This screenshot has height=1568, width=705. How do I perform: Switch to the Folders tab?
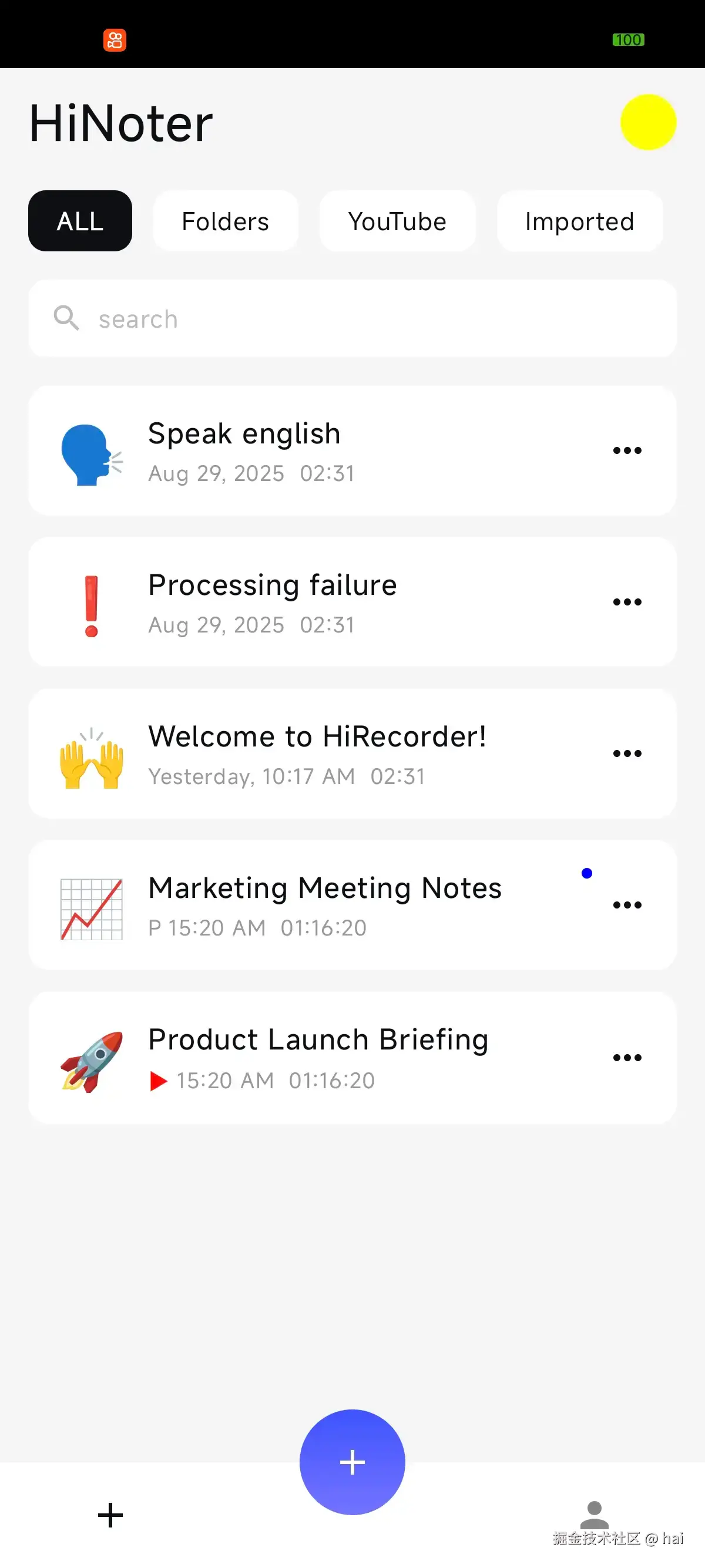[225, 221]
